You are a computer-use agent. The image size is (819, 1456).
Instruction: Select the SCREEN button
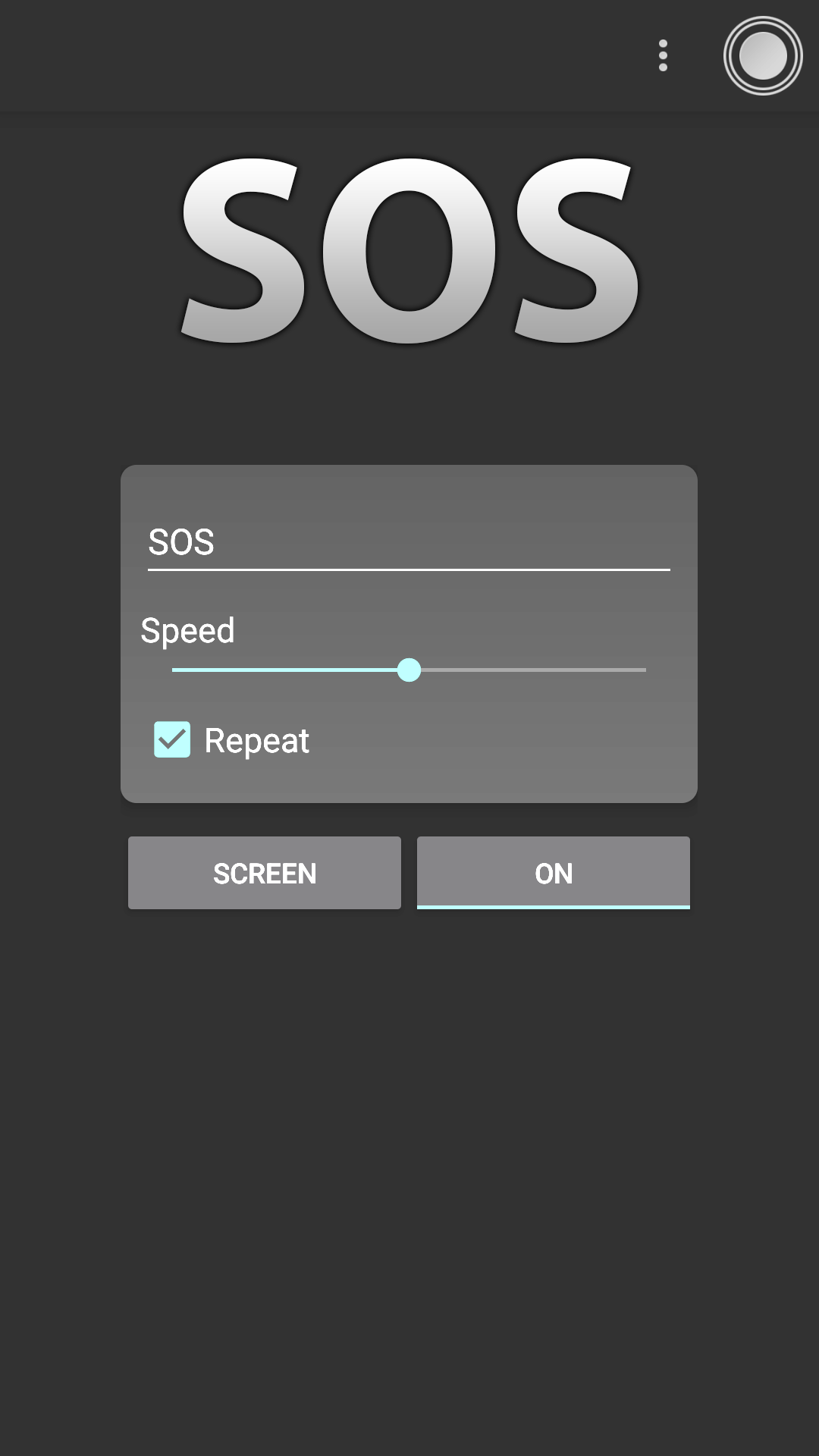point(264,873)
